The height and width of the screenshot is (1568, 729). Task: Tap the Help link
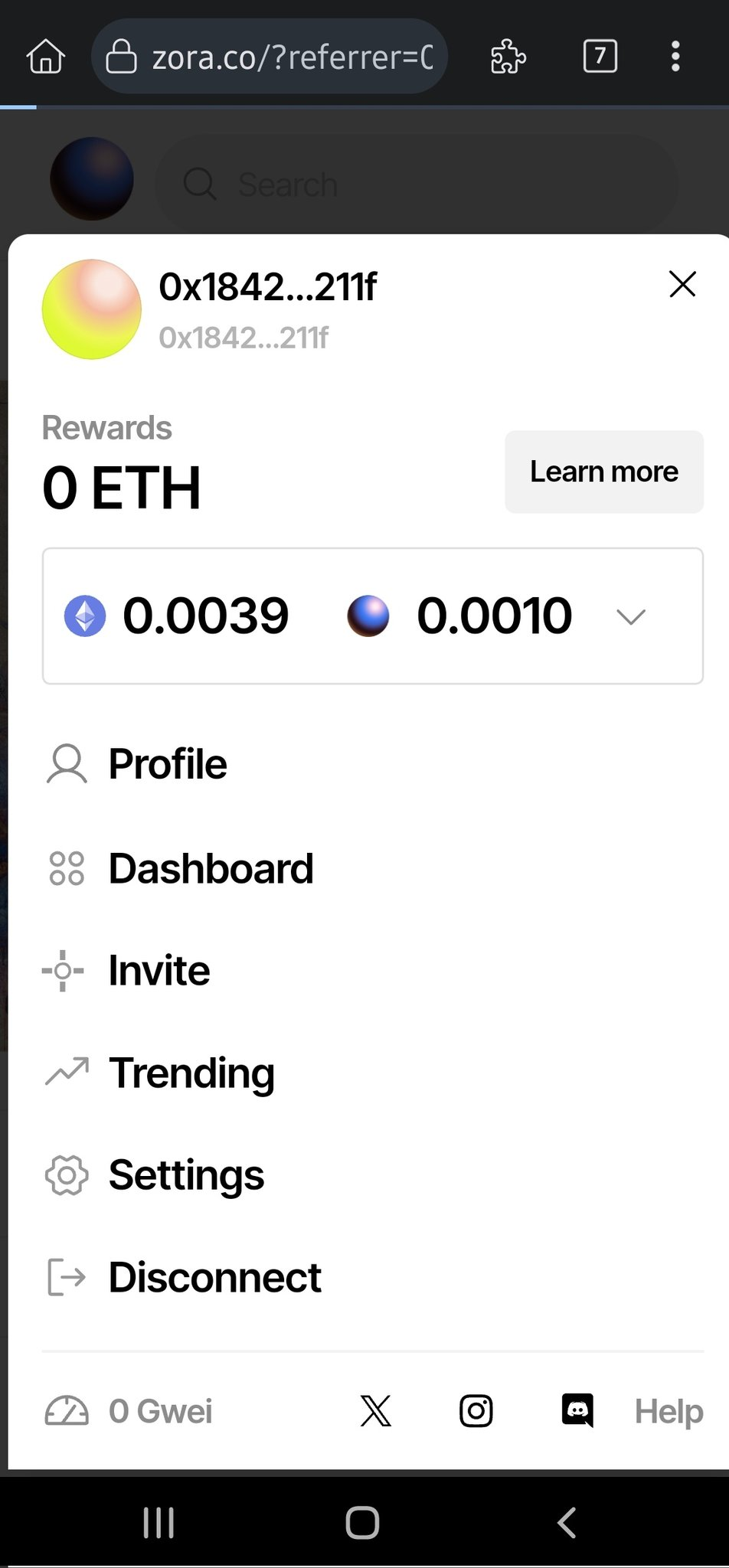click(669, 1410)
